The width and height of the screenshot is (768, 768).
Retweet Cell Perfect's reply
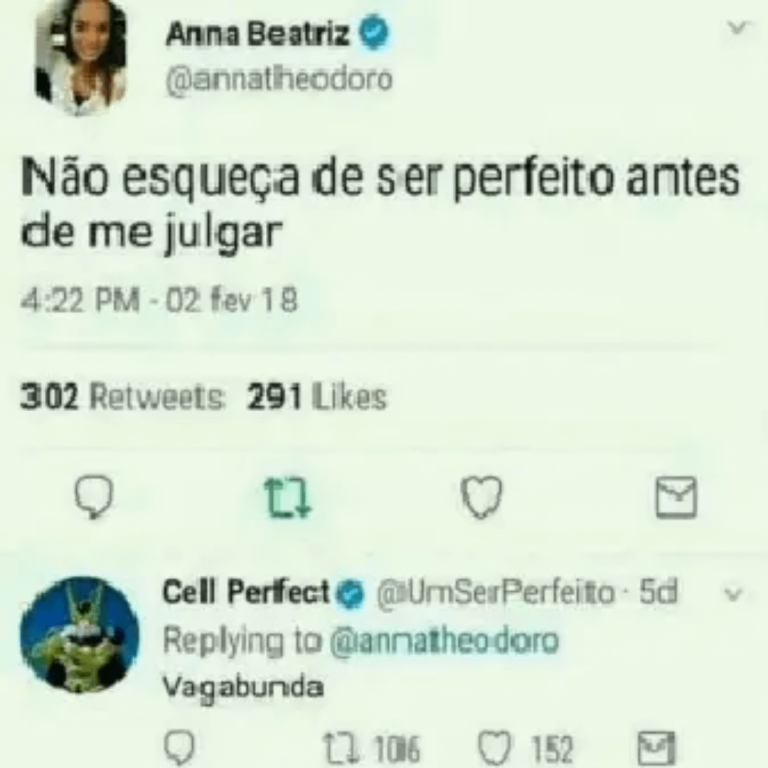click(x=335, y=748)
